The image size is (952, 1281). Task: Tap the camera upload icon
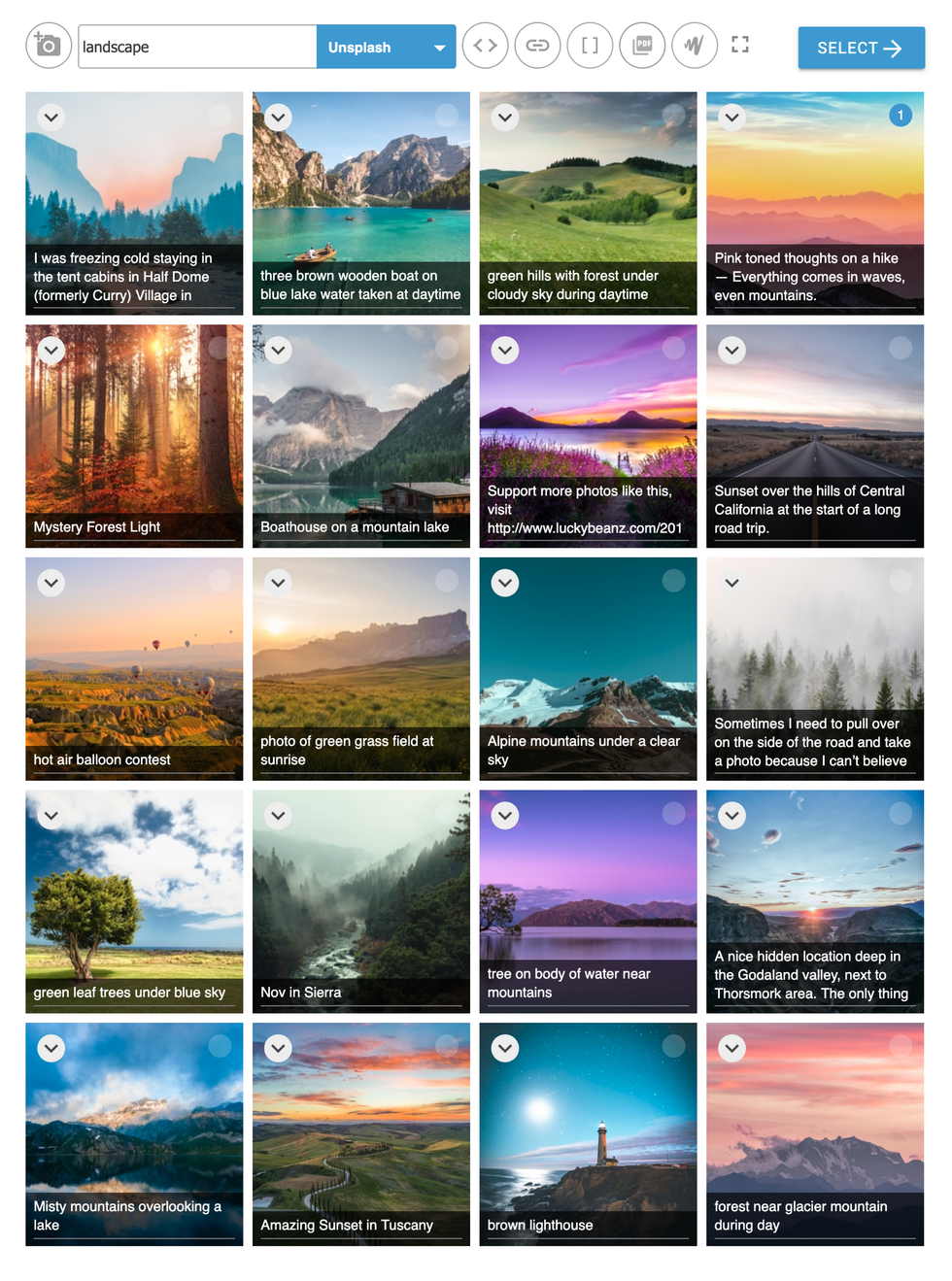49,46
